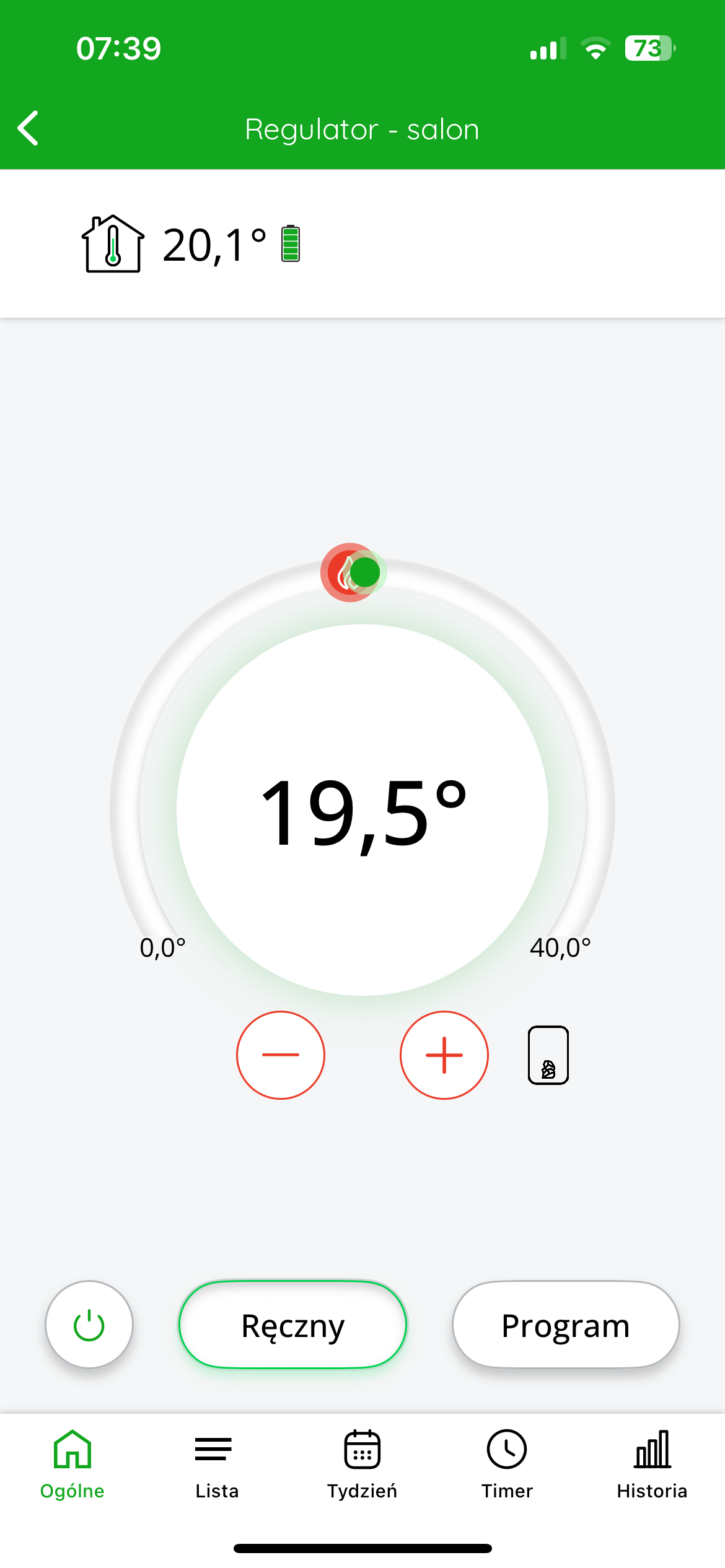Open the boiler icon next to plus
The image size is (725, 1568).
548,1055
